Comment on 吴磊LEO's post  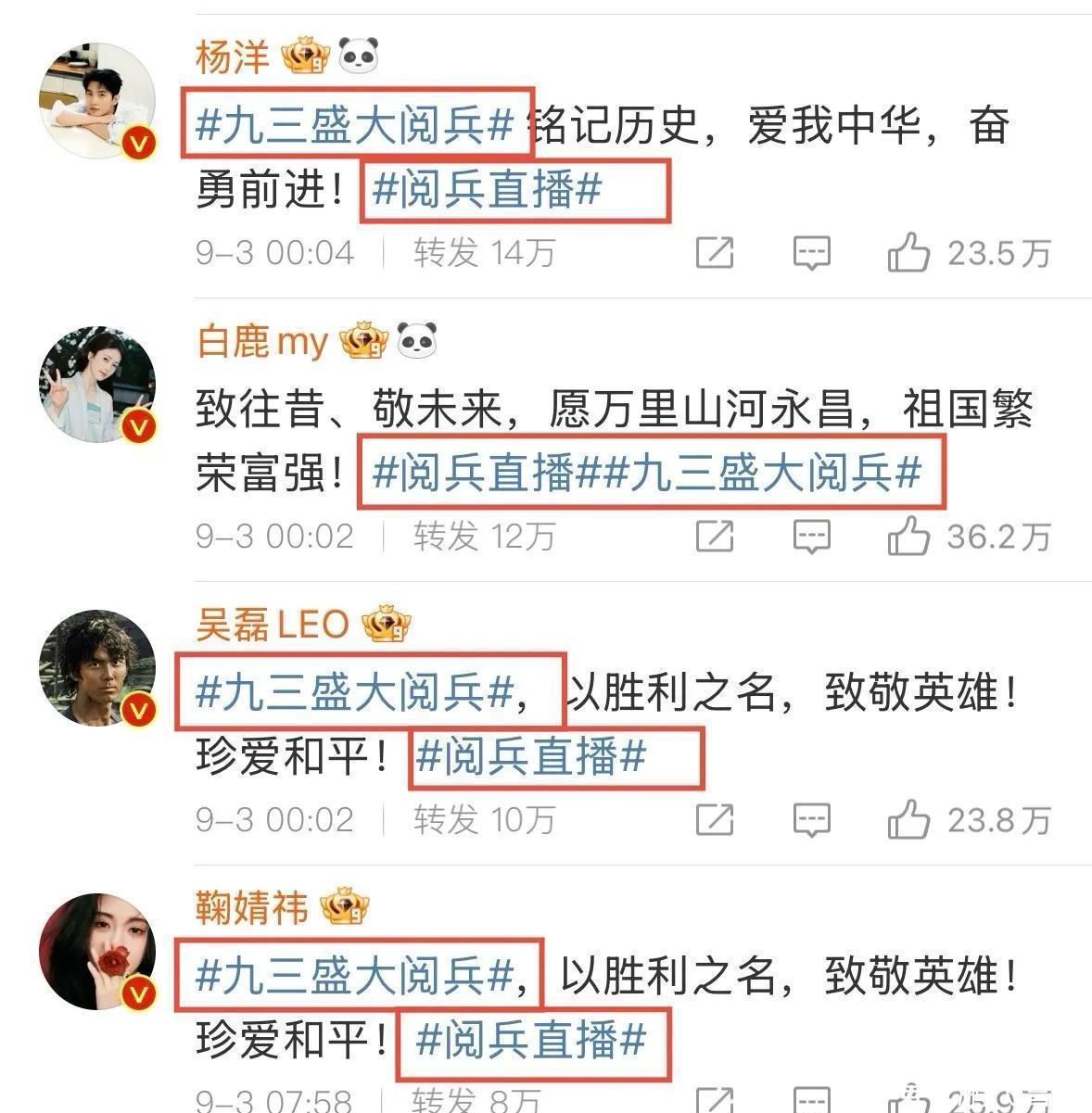811,819
